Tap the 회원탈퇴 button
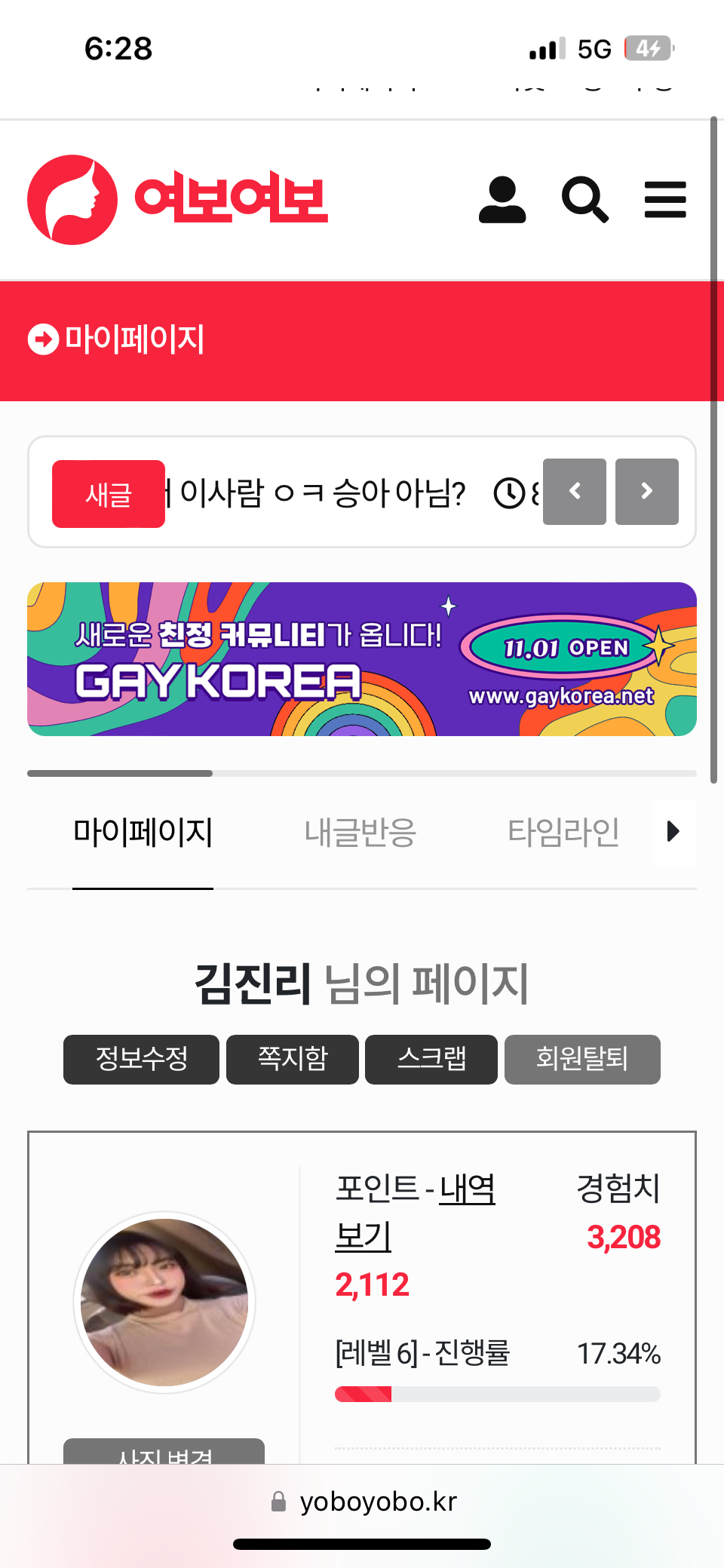 [582, 1059]
